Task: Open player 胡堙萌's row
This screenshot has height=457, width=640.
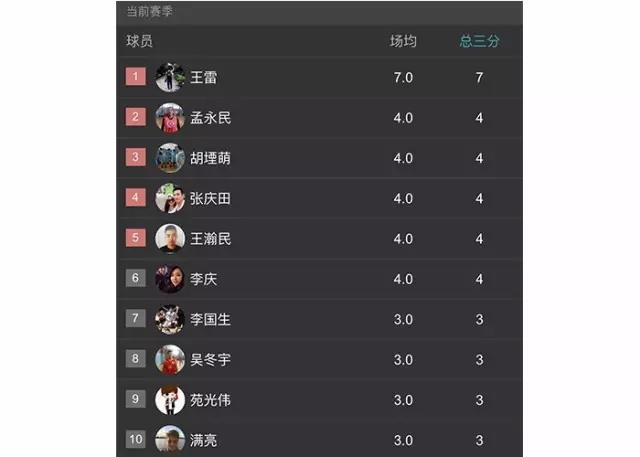Action: [x=210, y=158]
